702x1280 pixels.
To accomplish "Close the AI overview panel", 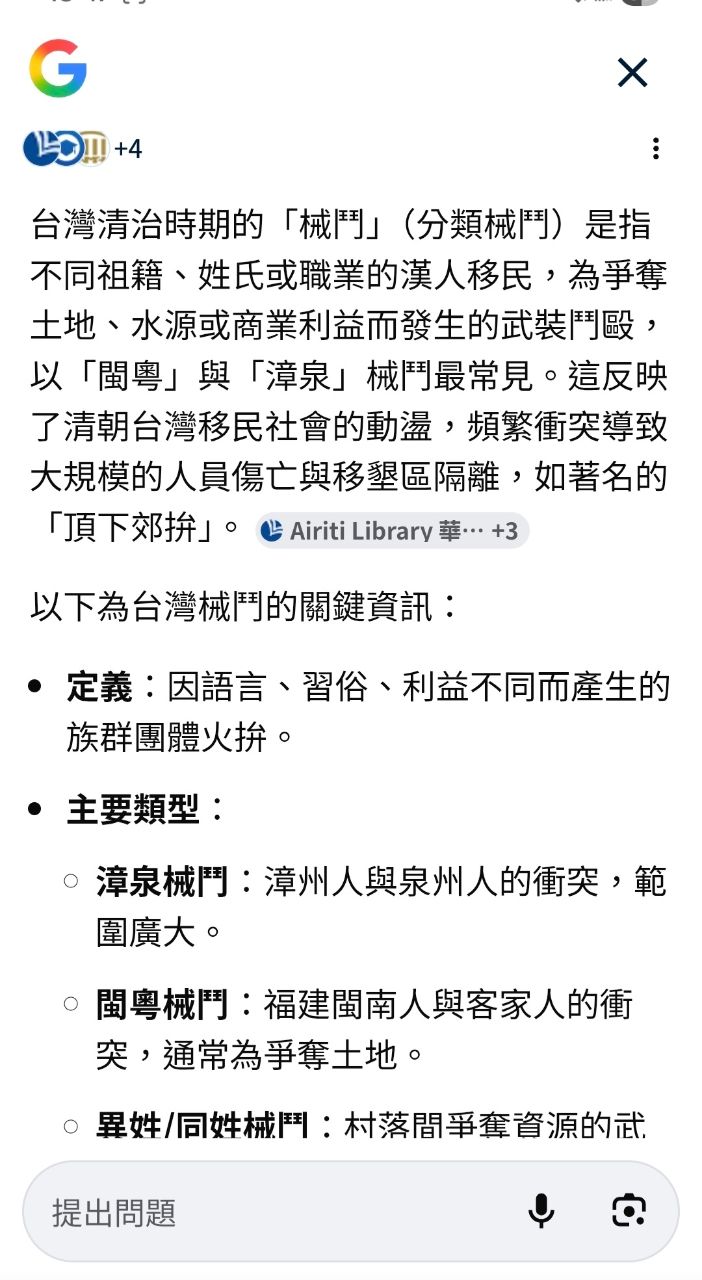I will tap(632, 72).
